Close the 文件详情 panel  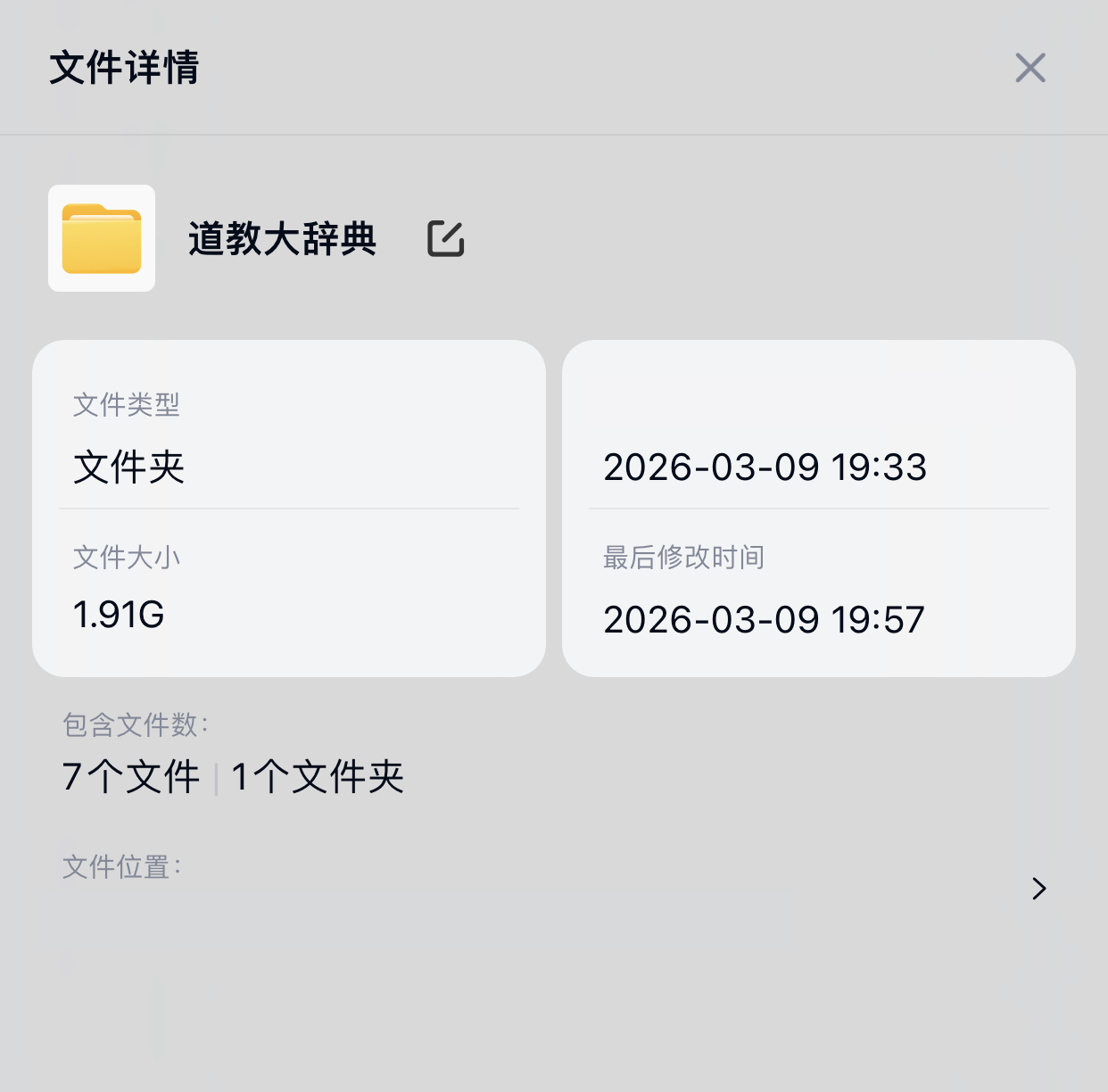coord(1030,68)
